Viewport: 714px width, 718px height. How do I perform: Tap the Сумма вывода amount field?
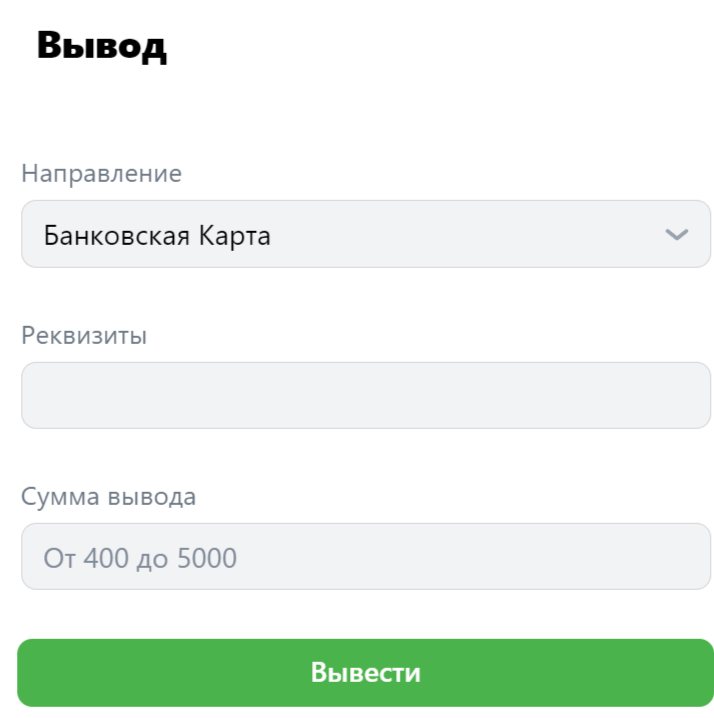[365, 557]
